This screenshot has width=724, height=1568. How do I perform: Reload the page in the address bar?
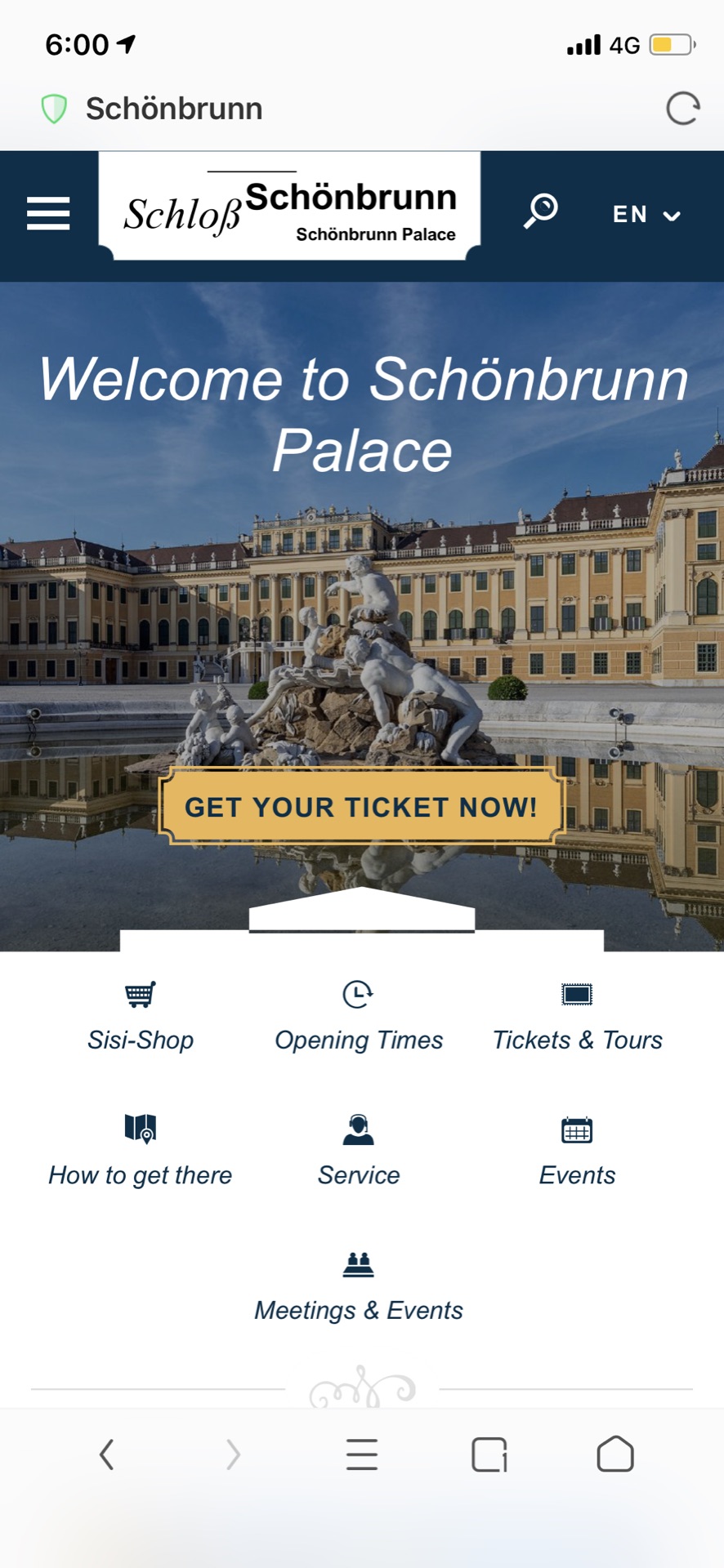point(682,109)
